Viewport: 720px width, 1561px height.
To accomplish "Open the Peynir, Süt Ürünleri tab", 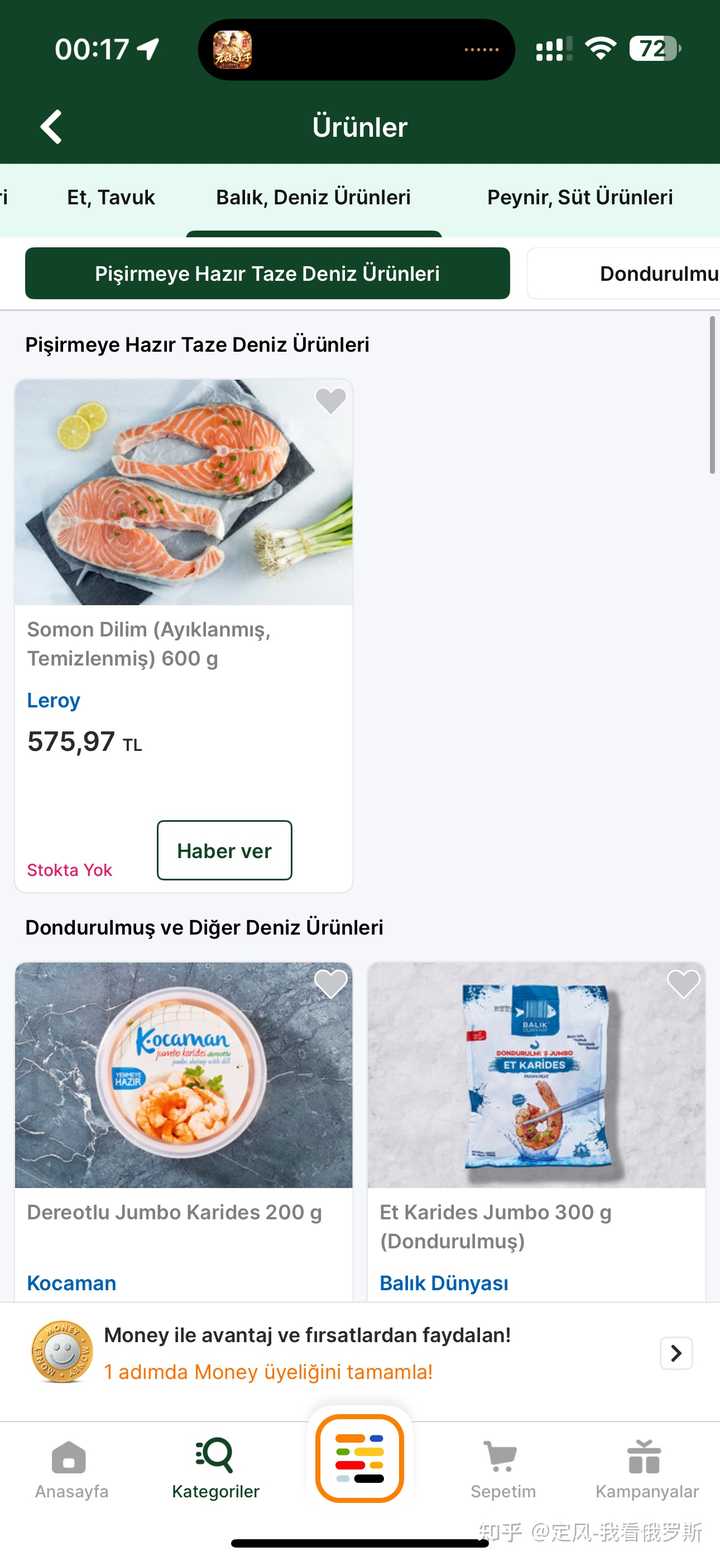I will pos(579,197).
